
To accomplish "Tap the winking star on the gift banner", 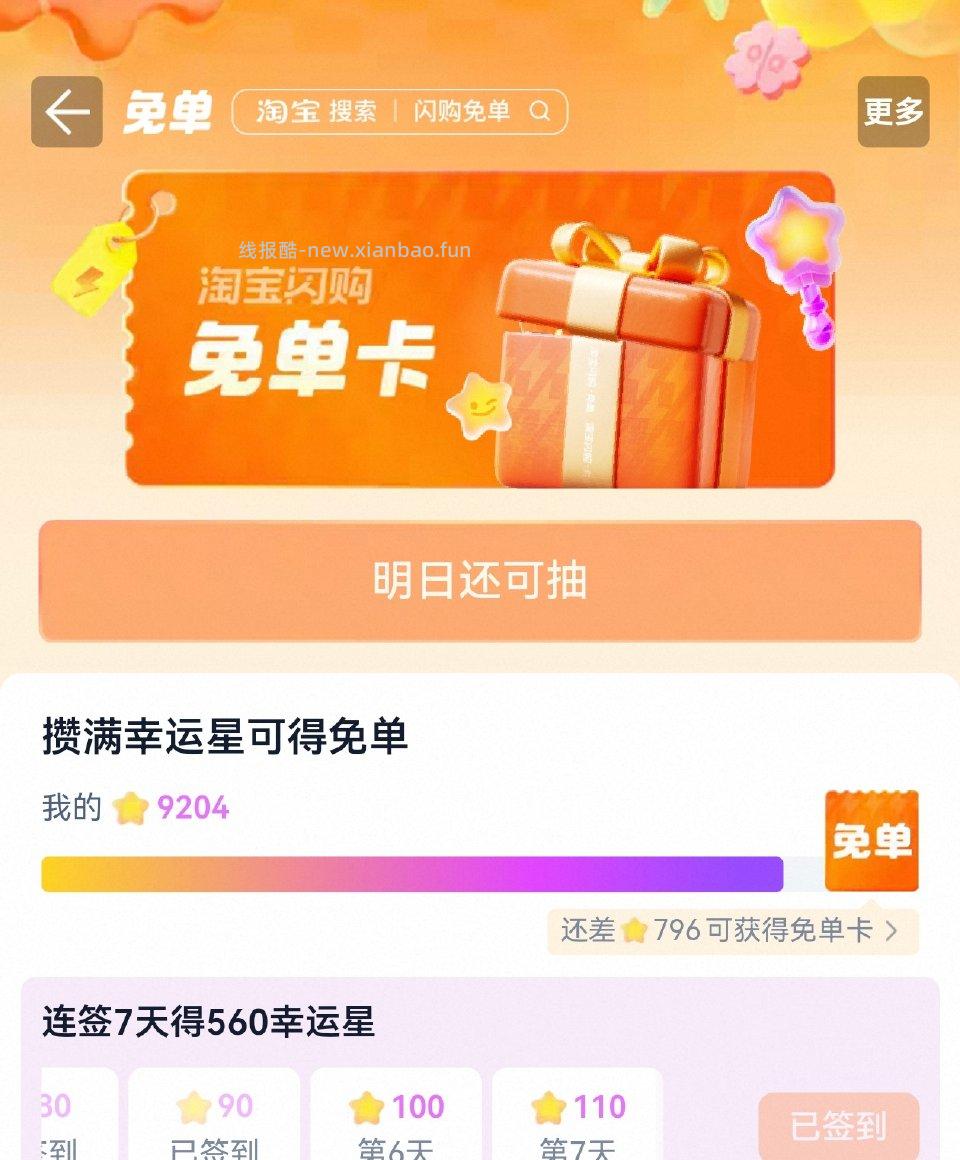I will [x=480, y=405].
